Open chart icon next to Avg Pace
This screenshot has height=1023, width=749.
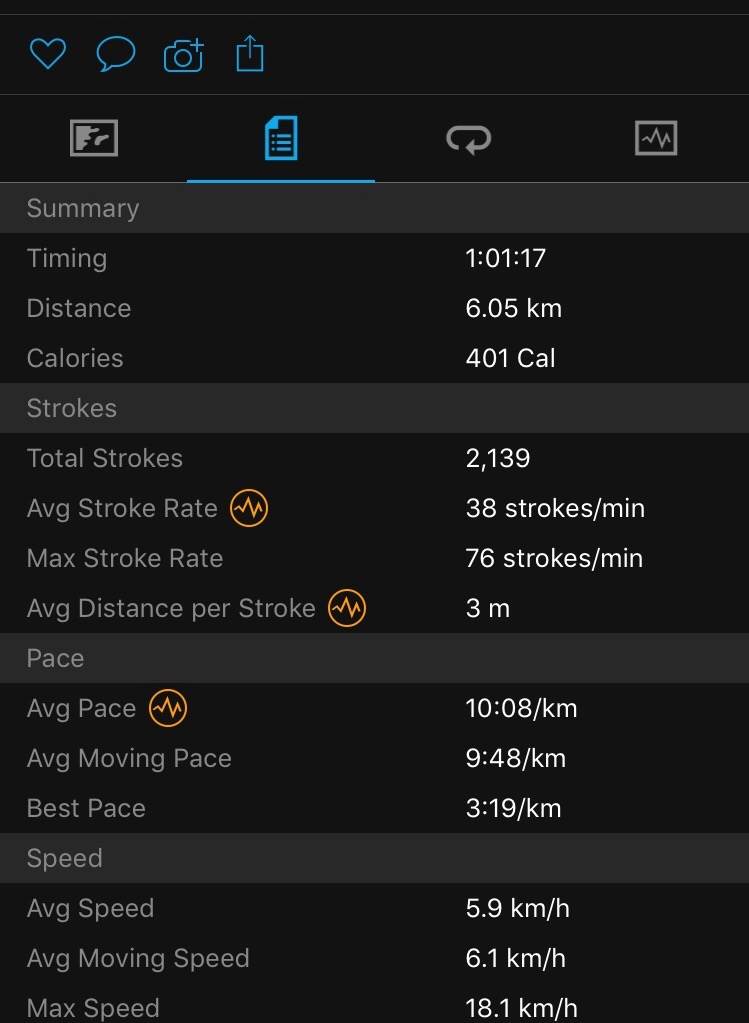point(167,708)
